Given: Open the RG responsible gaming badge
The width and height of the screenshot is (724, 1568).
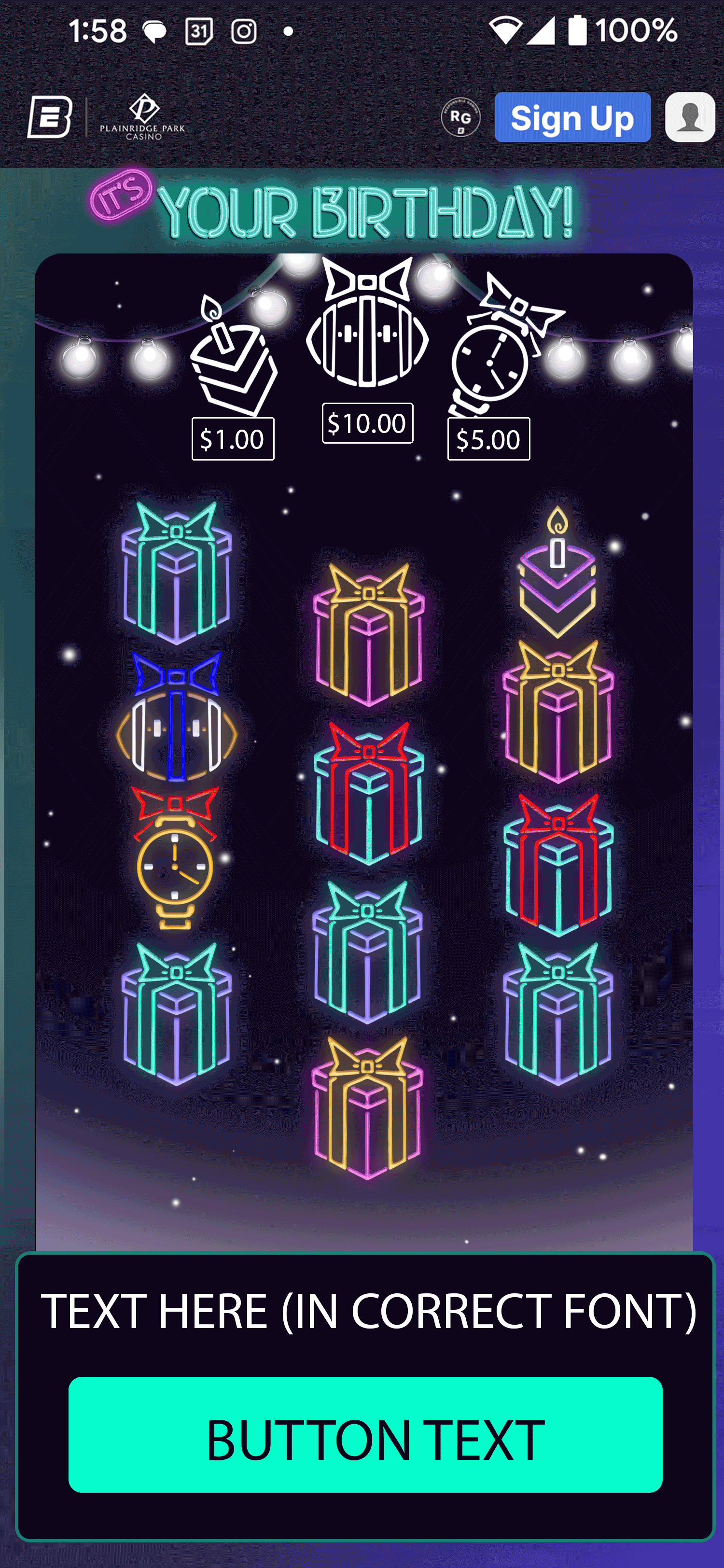Looking at the screenshot, I should coord(460,117).
